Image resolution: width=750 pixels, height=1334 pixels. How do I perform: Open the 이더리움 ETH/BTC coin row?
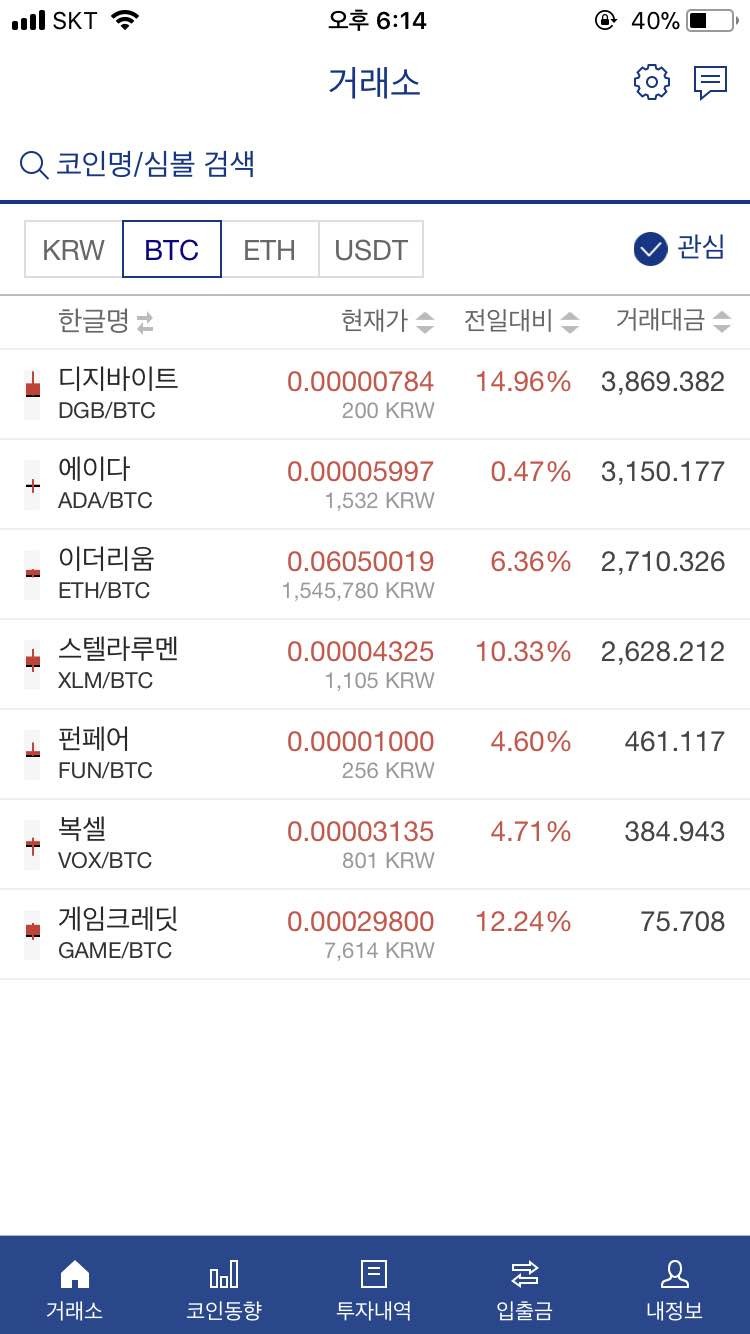375,572
